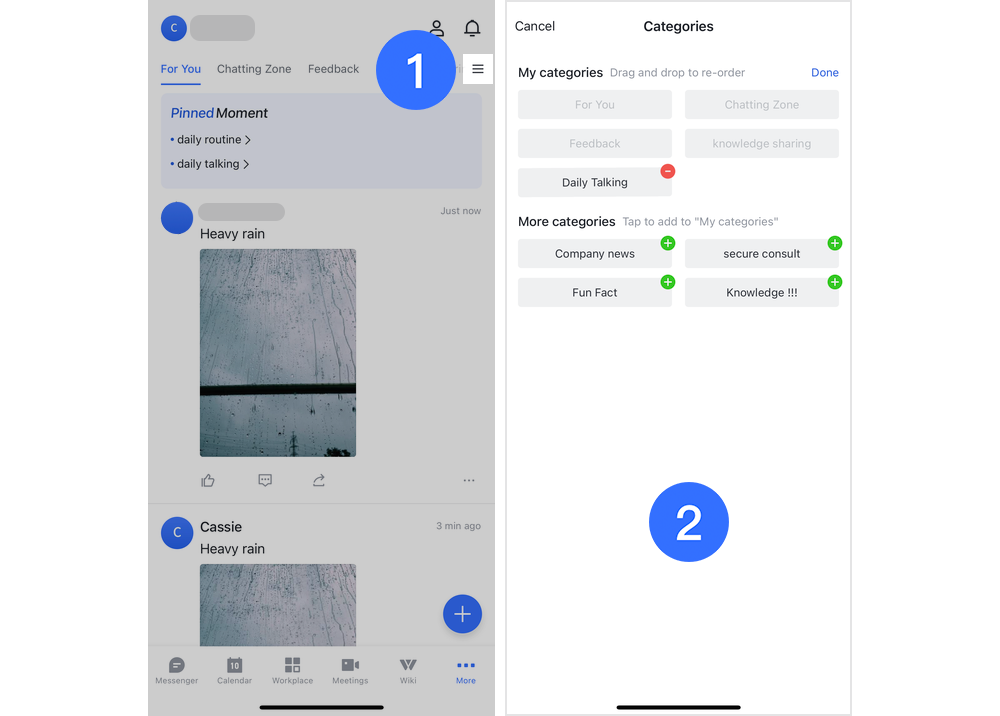
Task: Open the Wiki tab
Action: coord(408,670)
